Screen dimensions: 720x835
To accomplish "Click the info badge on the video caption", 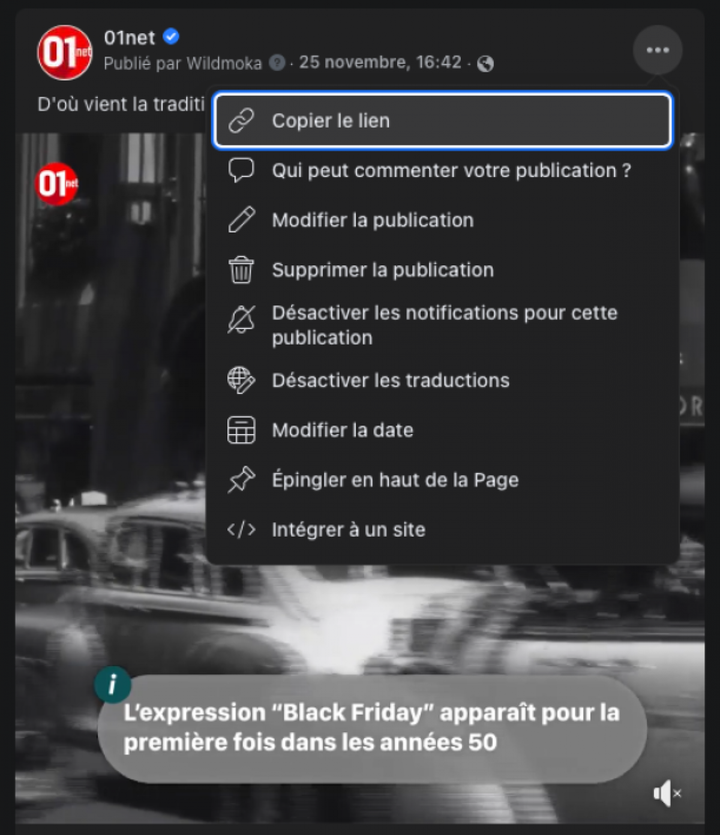I will [x=113, y=686].
